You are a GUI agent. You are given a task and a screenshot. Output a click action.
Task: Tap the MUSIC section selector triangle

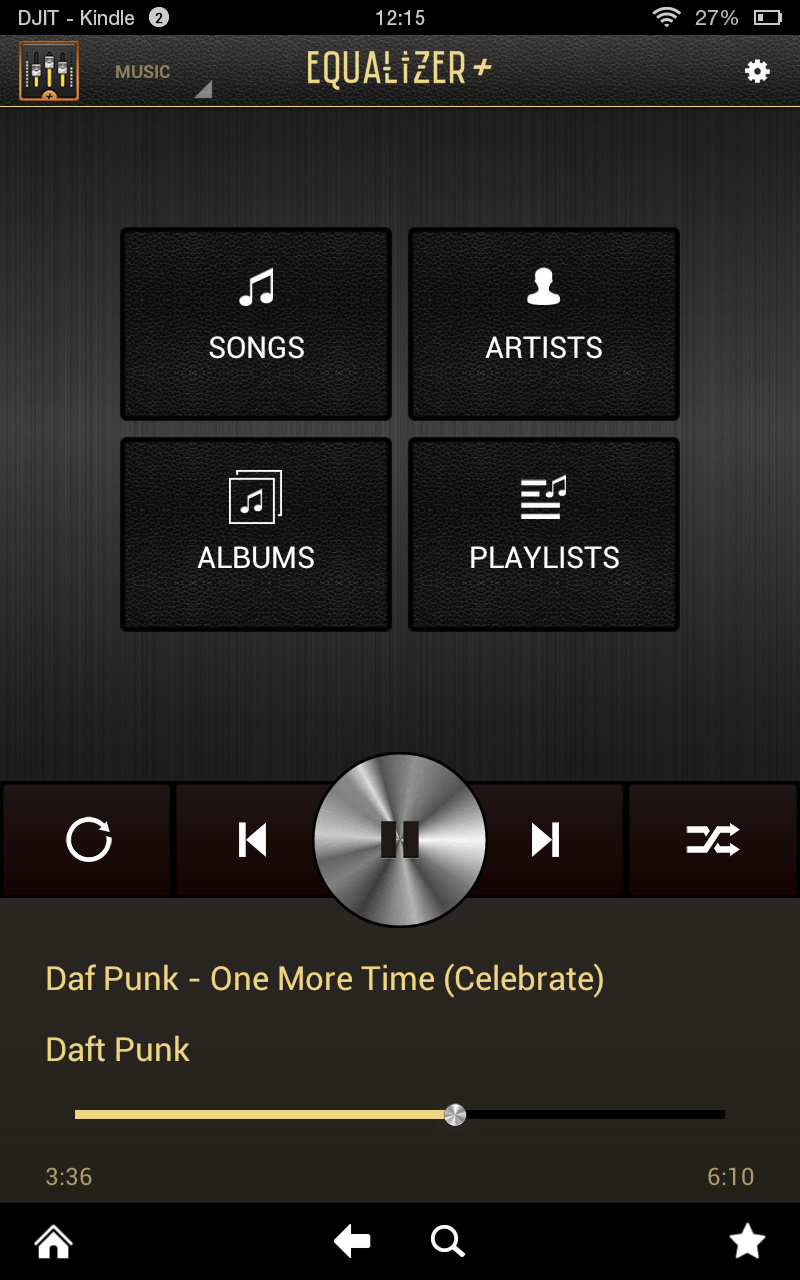click(204, 88)
